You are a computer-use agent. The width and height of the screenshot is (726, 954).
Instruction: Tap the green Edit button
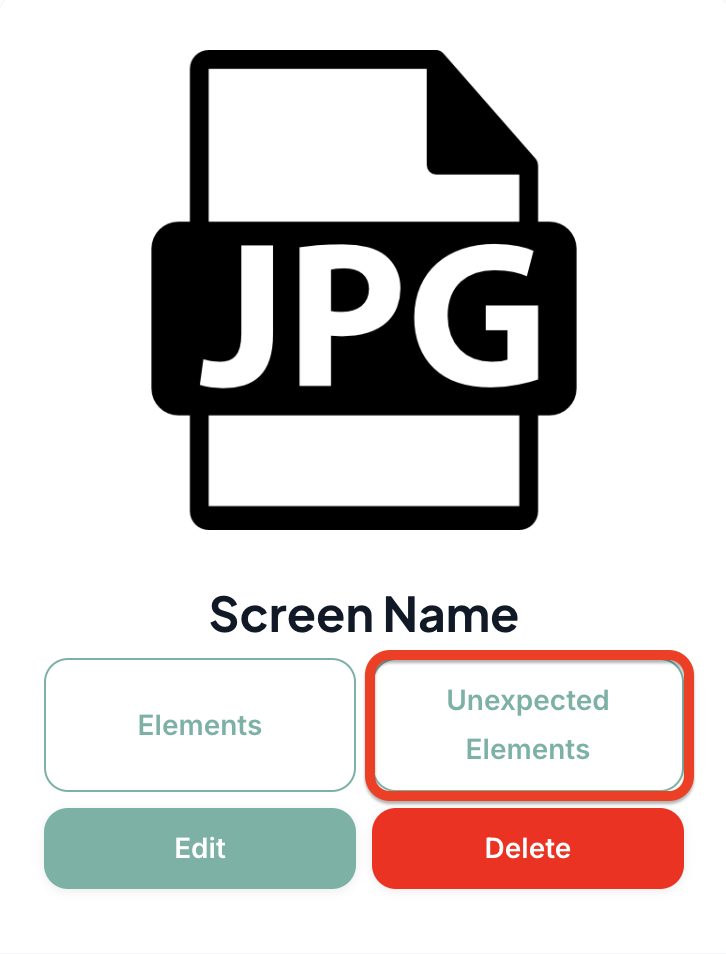click(200, 848)
